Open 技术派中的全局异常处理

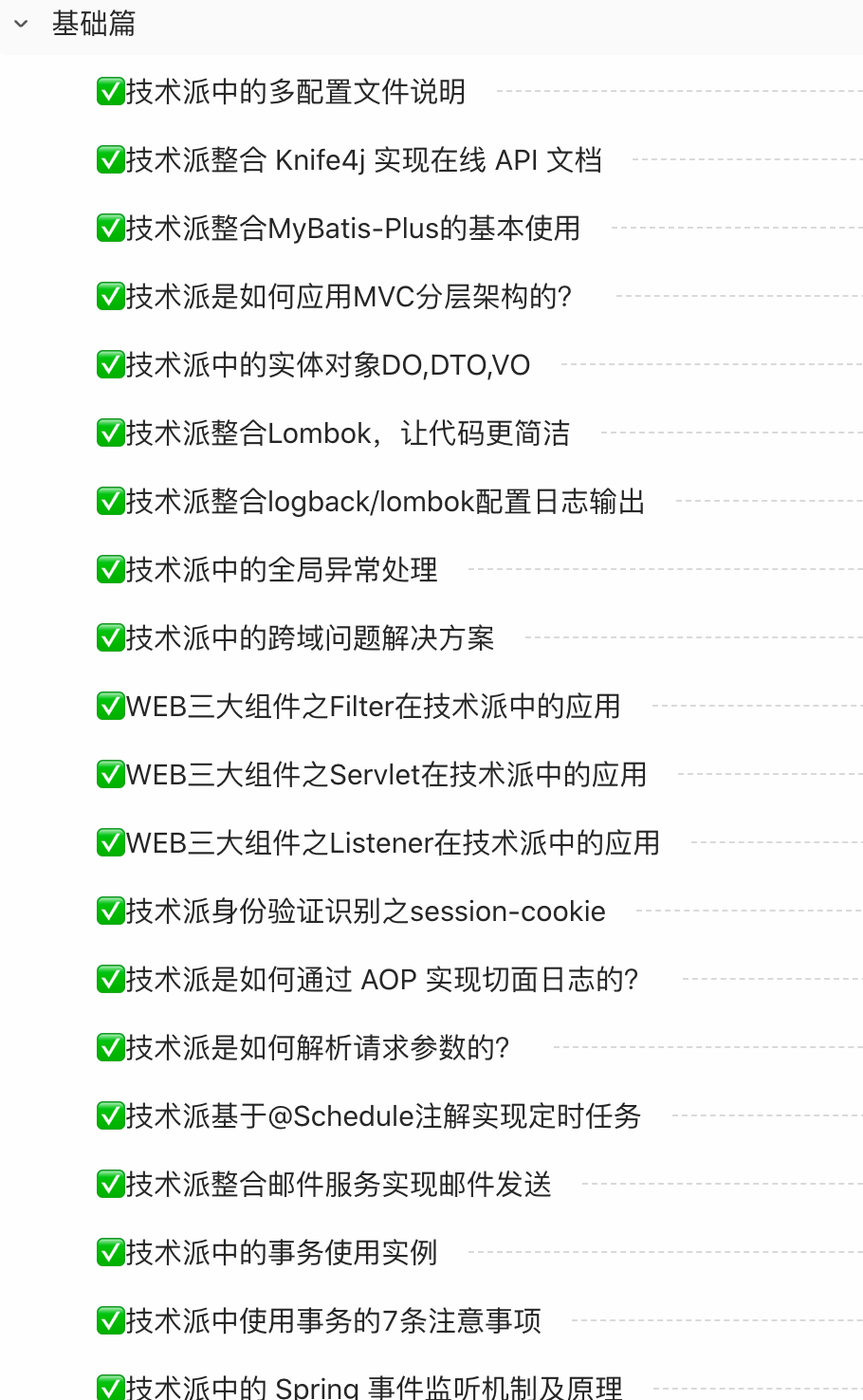(282, 570)
